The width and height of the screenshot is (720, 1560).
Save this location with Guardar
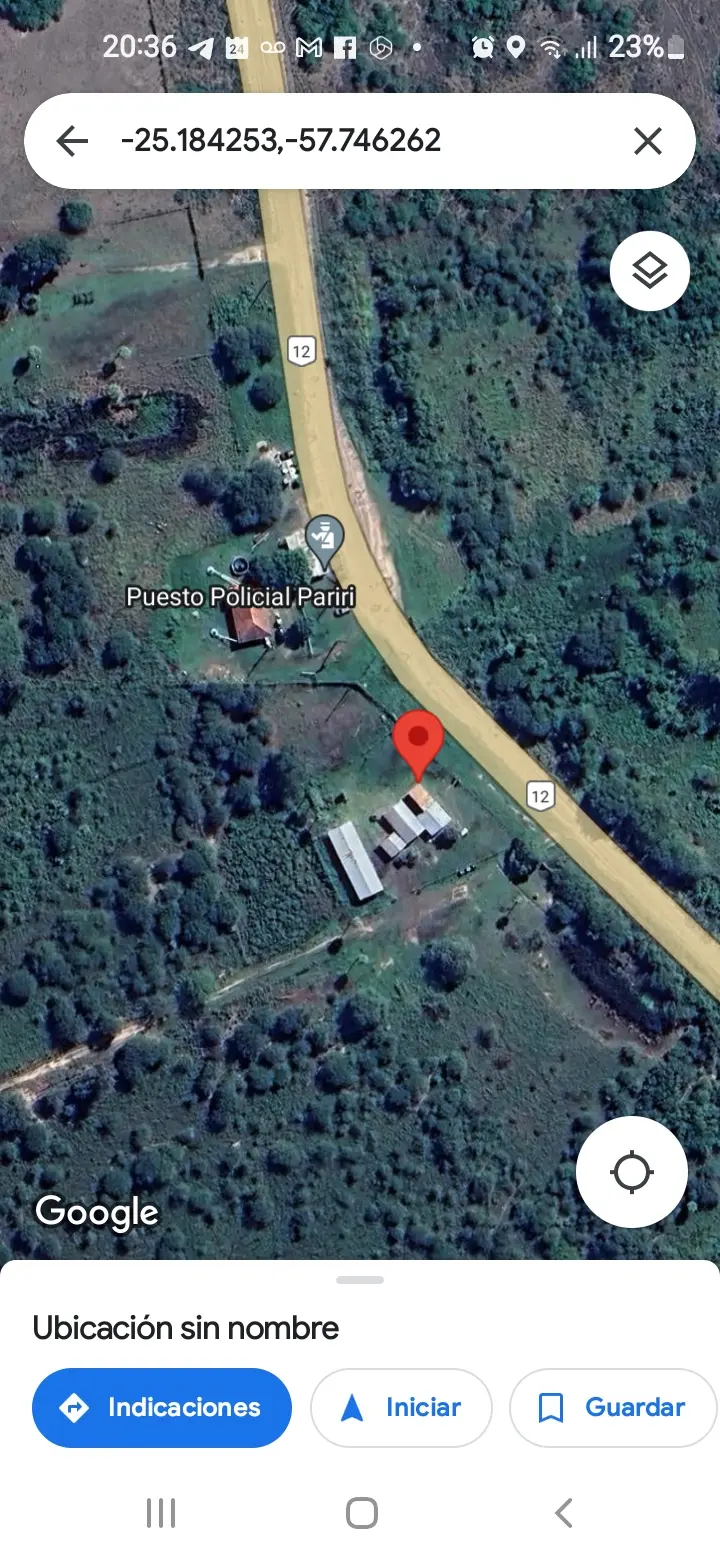[613, 1408]
